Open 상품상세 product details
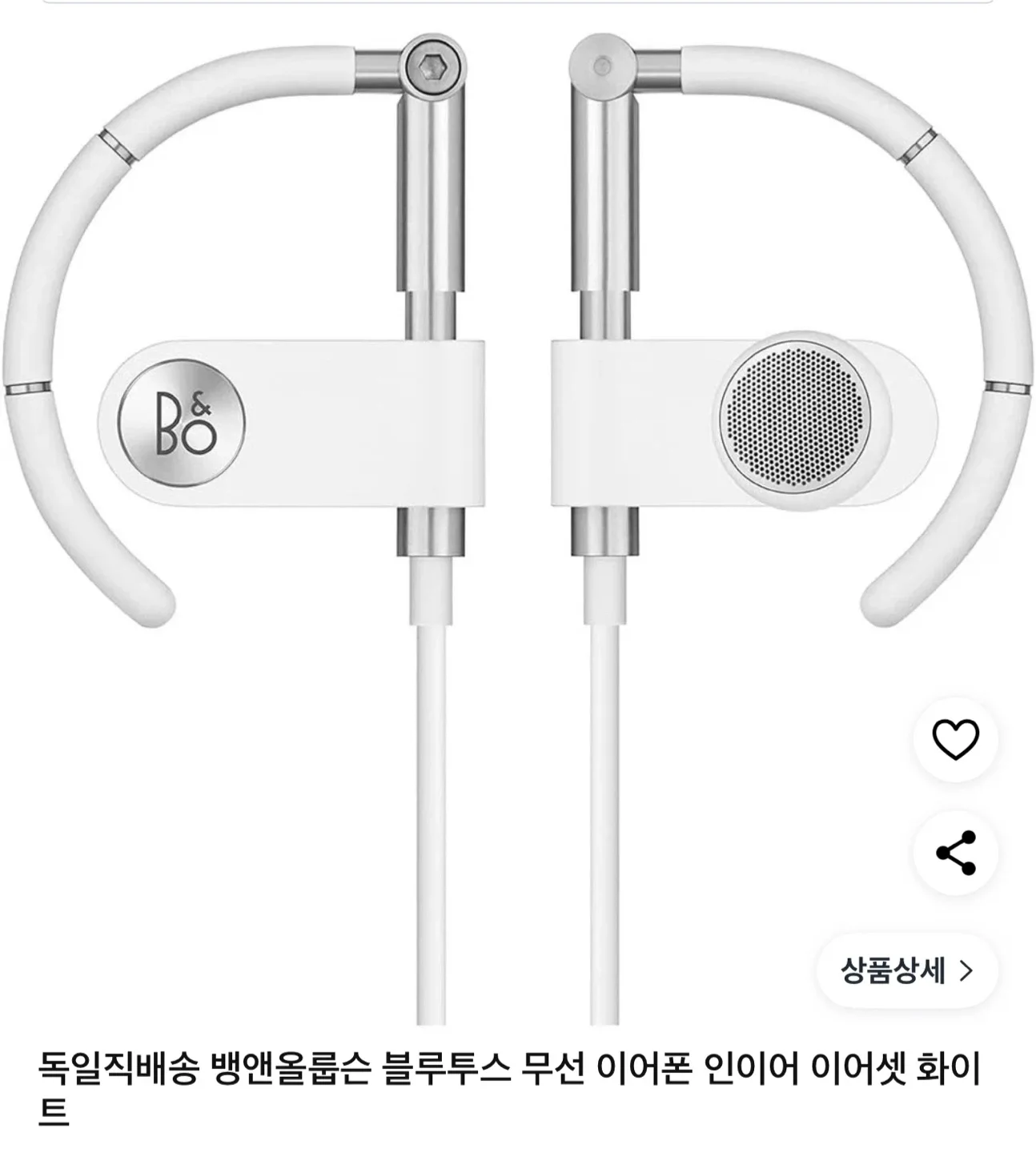 [x=906, y=971]
